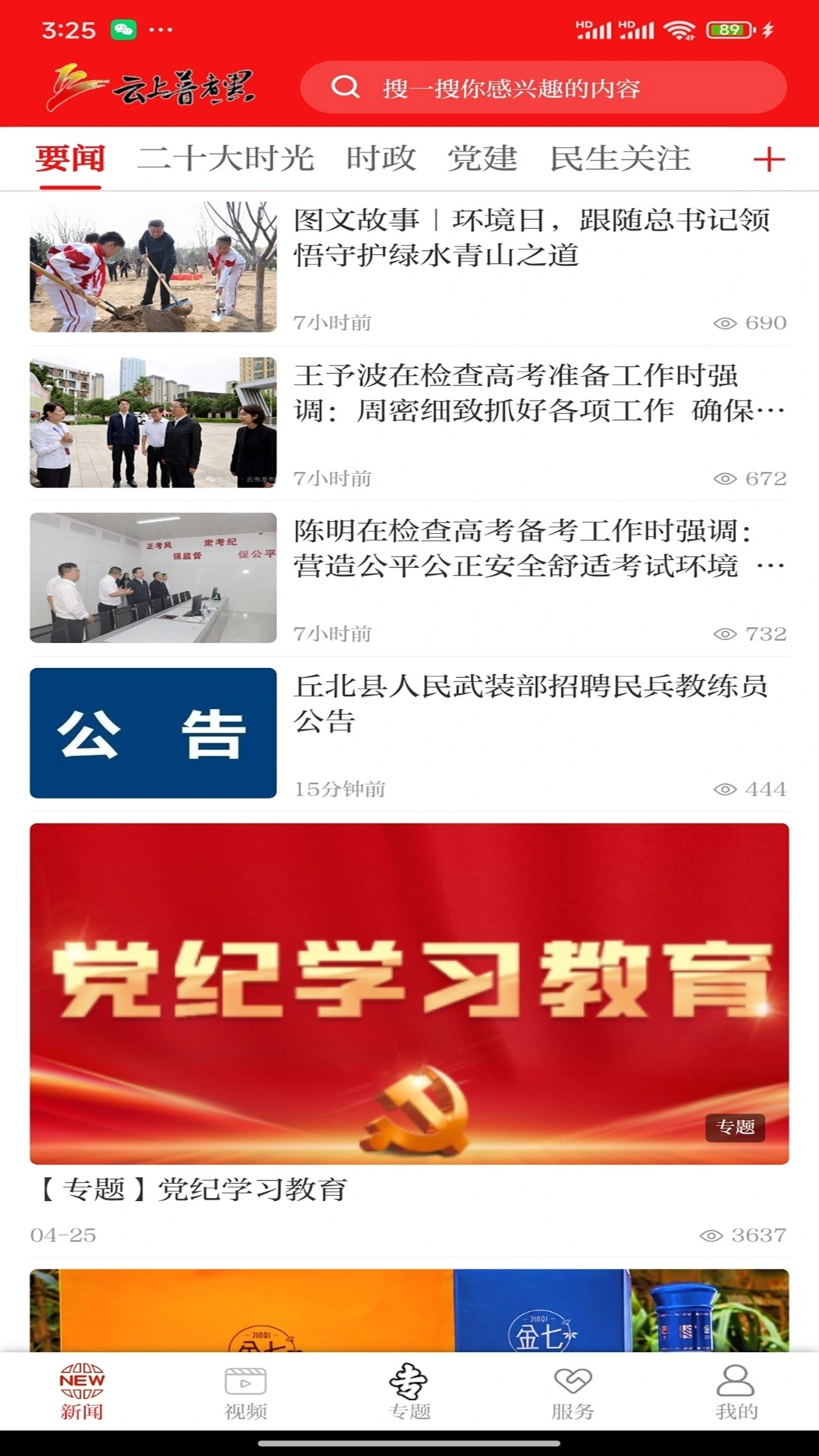Tap the eye icon showing 444 views
819x1456 pixels.
[x=726, y=789]
